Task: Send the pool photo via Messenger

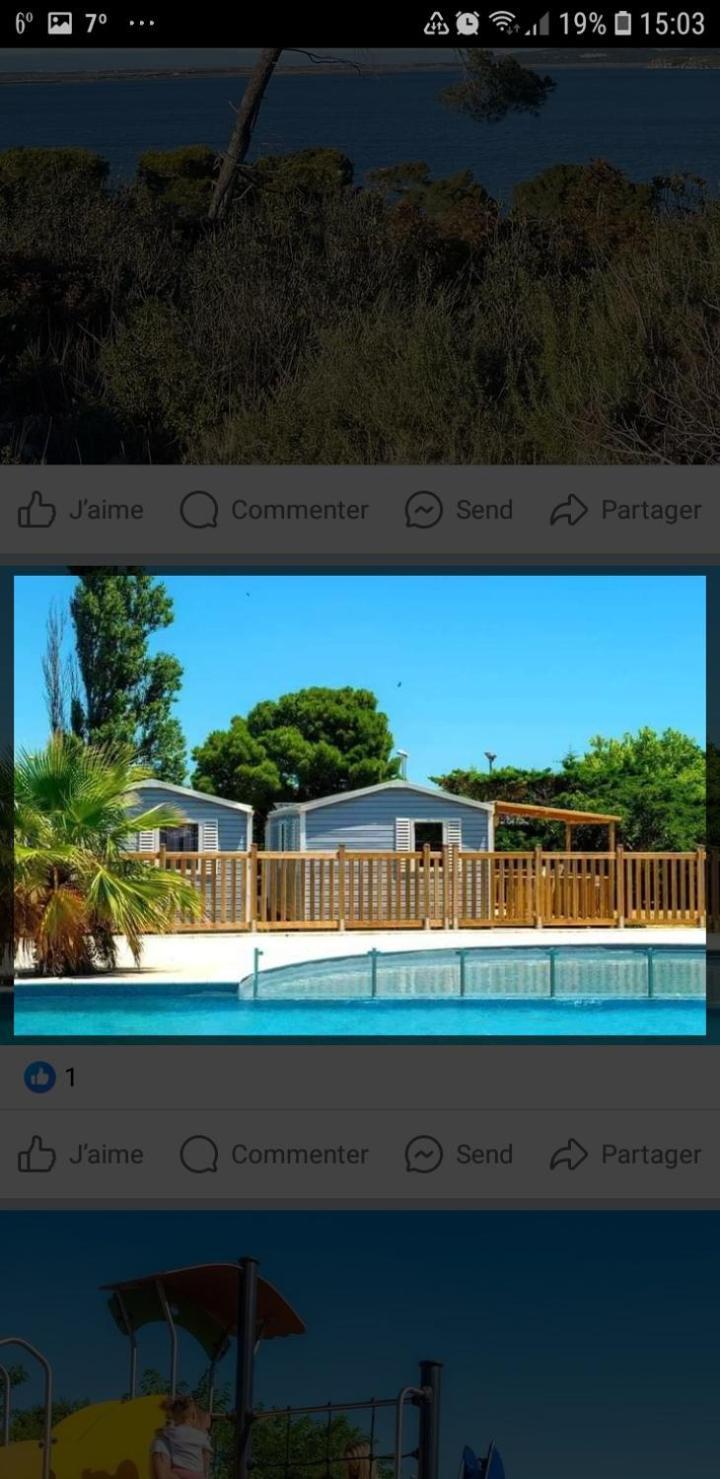Action: [x=459, y=1154]
